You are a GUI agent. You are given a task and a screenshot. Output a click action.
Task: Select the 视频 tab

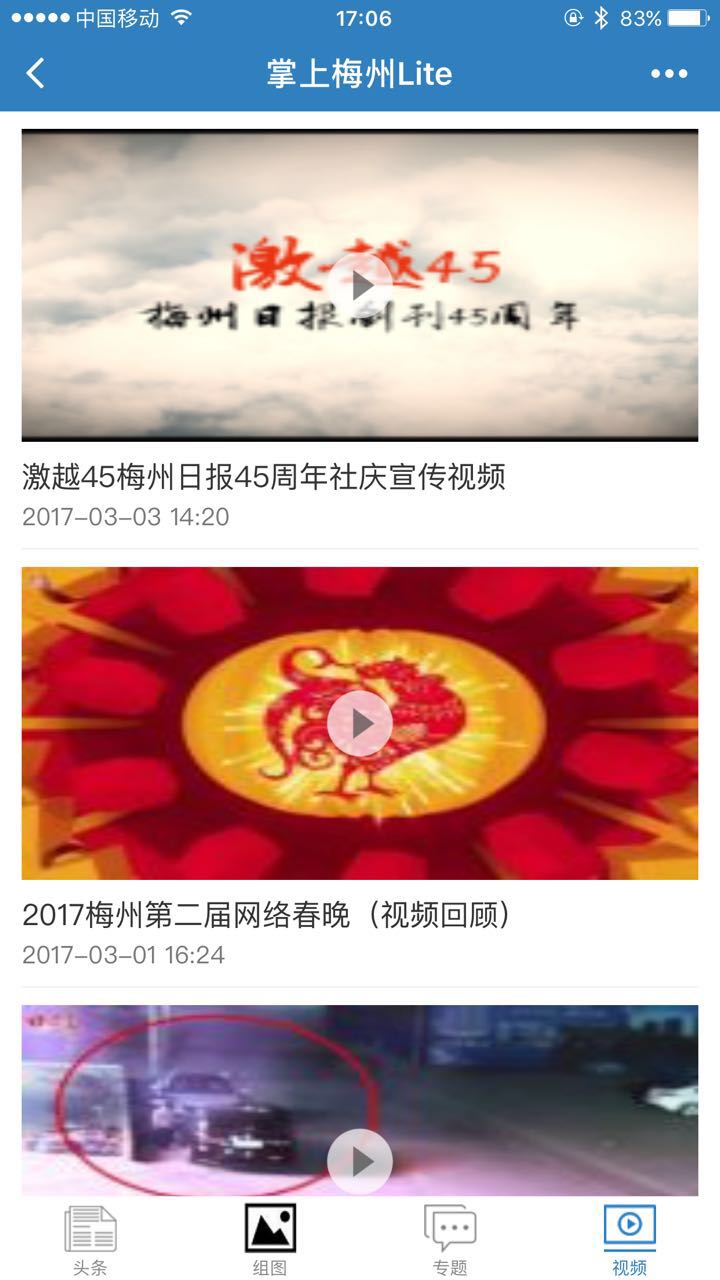coord(630,1240)
